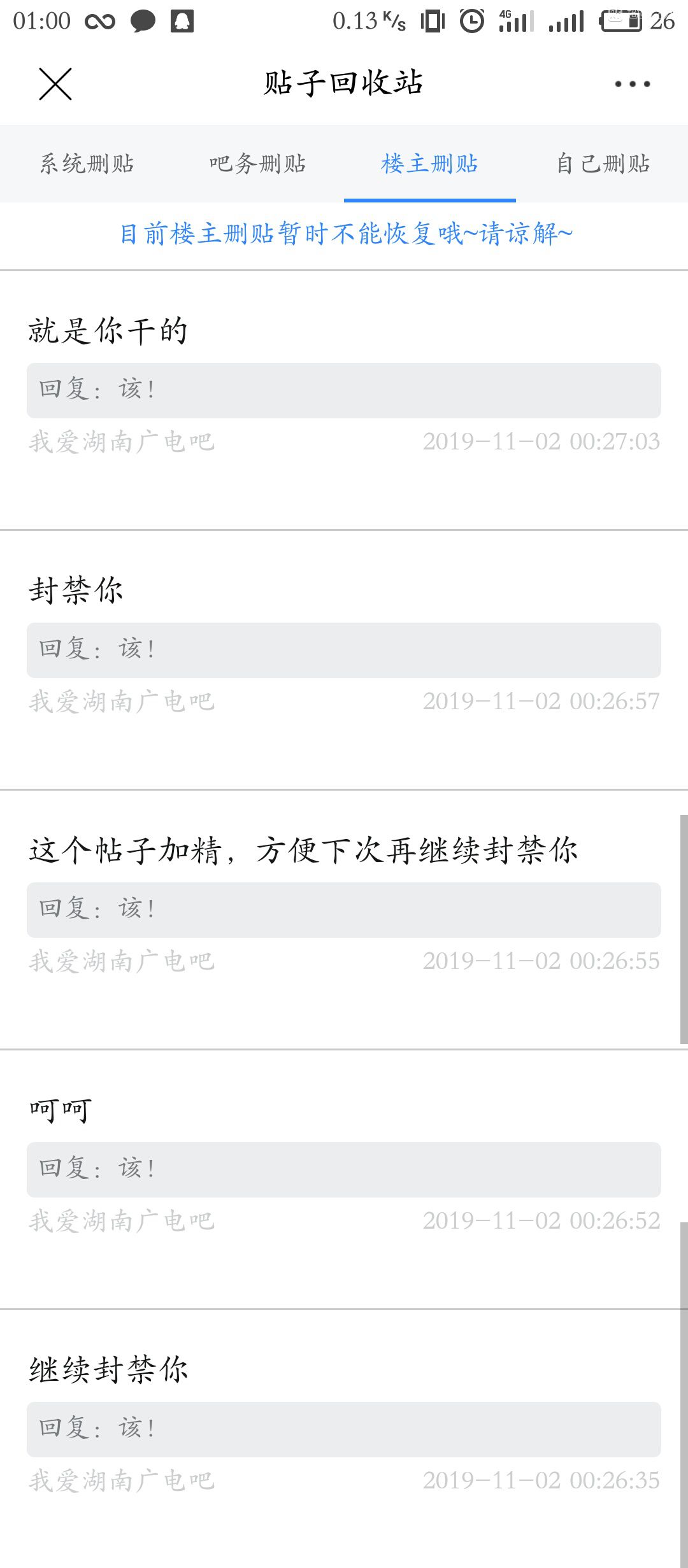Switch to the 吧务删贴 tab

[x=257, y=164]
